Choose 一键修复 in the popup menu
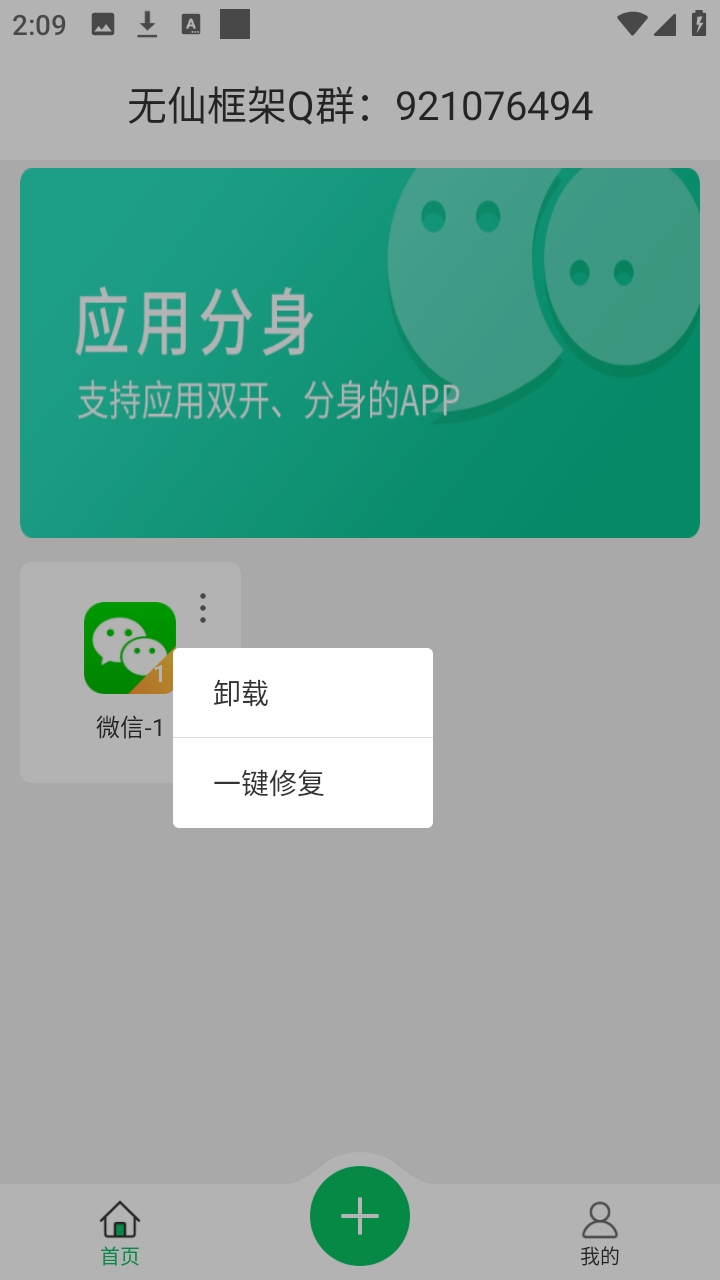Screen dimensions: 720x1280 [x=302, y=783]
